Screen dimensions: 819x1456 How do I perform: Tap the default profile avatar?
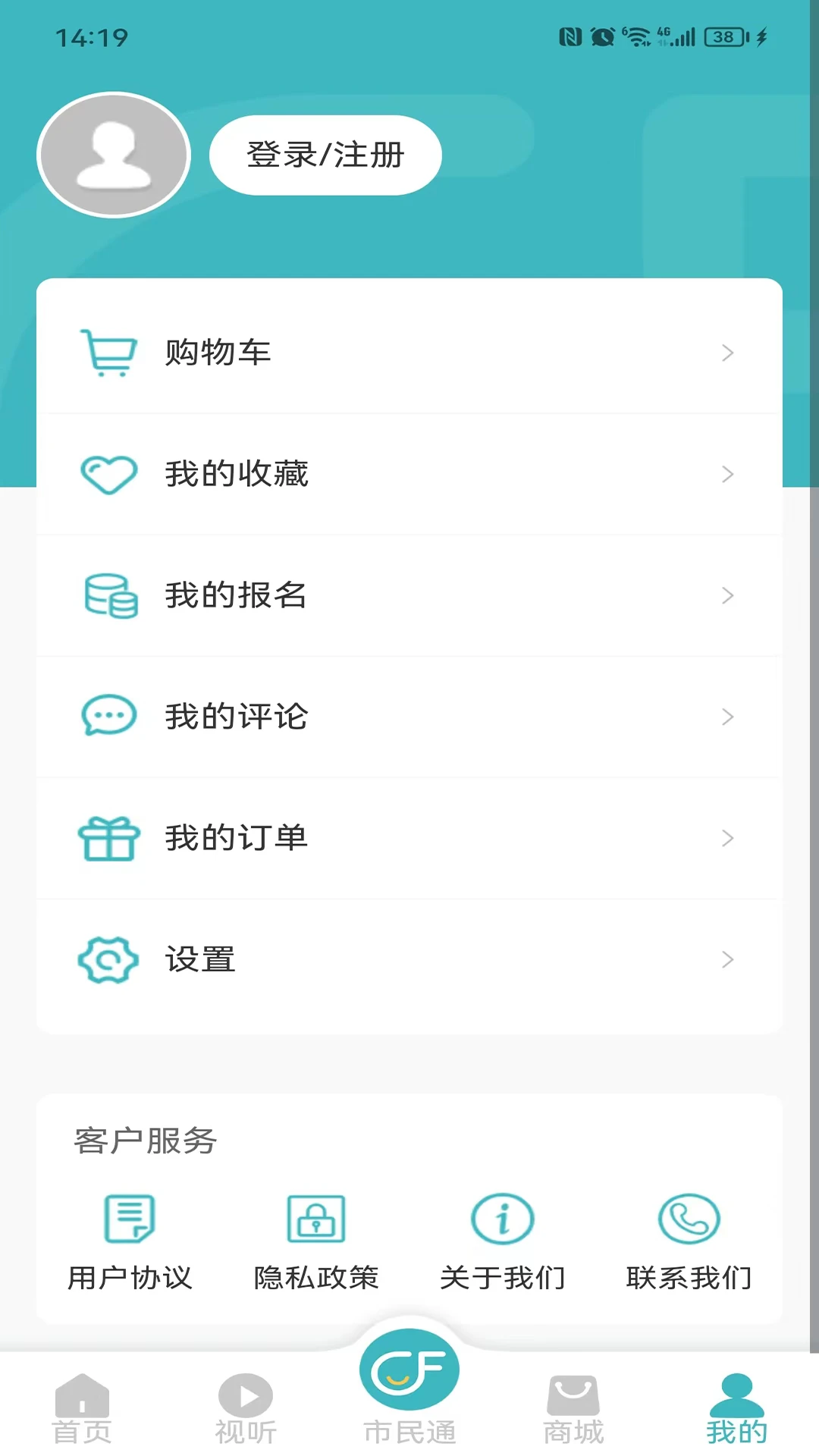point(114,155)
